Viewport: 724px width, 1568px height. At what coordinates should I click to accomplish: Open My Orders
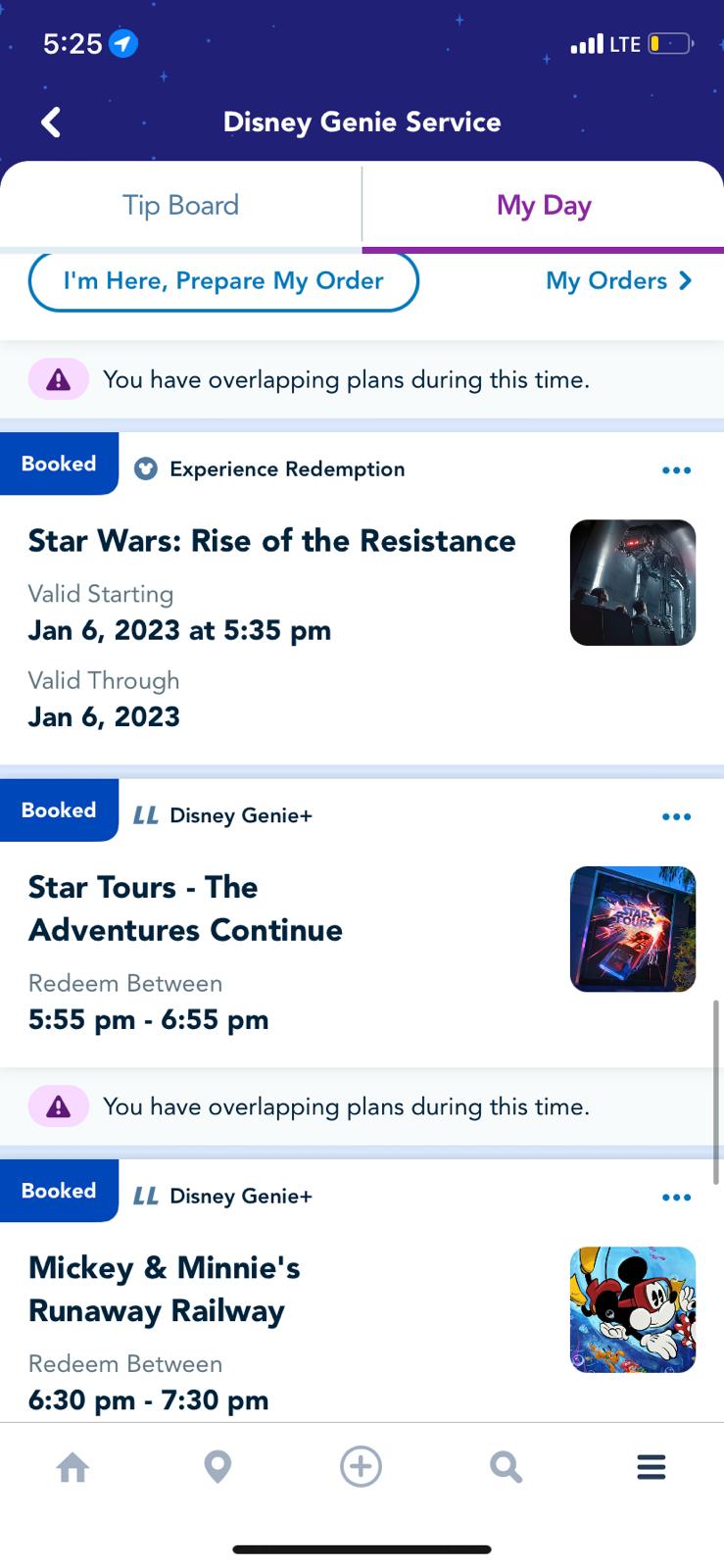click(x=618, y=281)
